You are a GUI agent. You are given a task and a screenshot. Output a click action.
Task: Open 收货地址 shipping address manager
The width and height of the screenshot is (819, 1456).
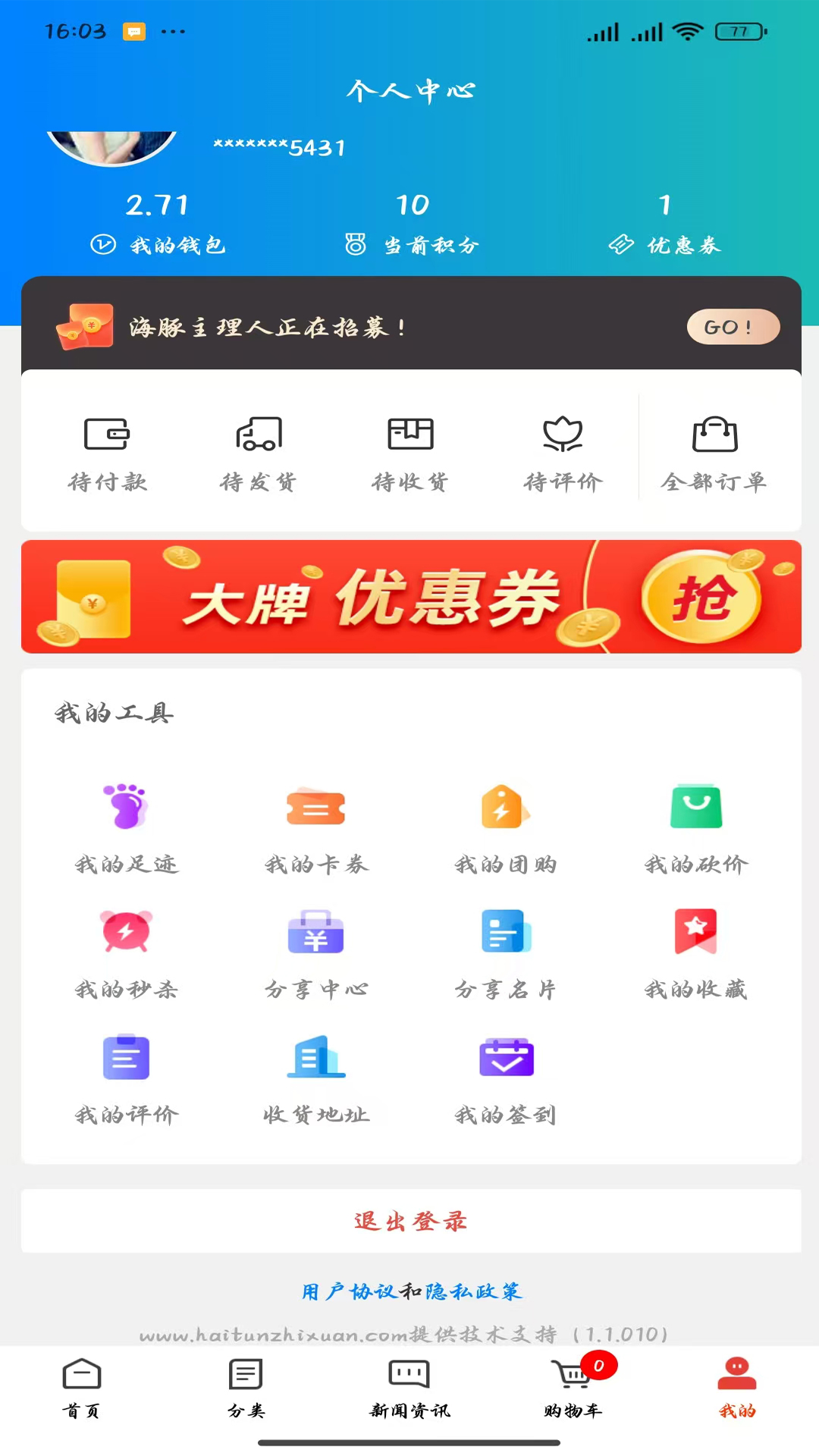(316, 1077)
